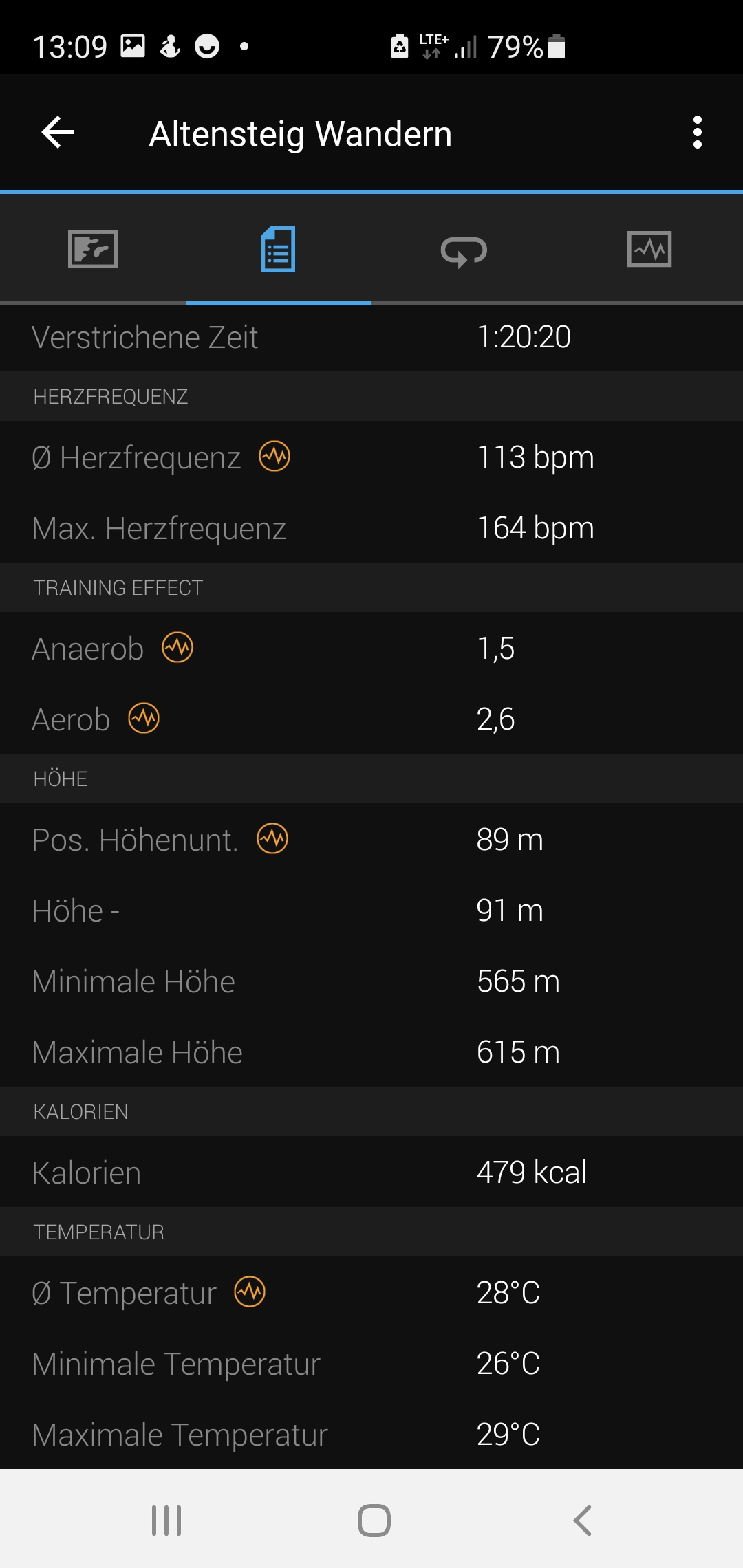Open the Anaerob info icon
743x1568 pixels.
click(177, 647)
